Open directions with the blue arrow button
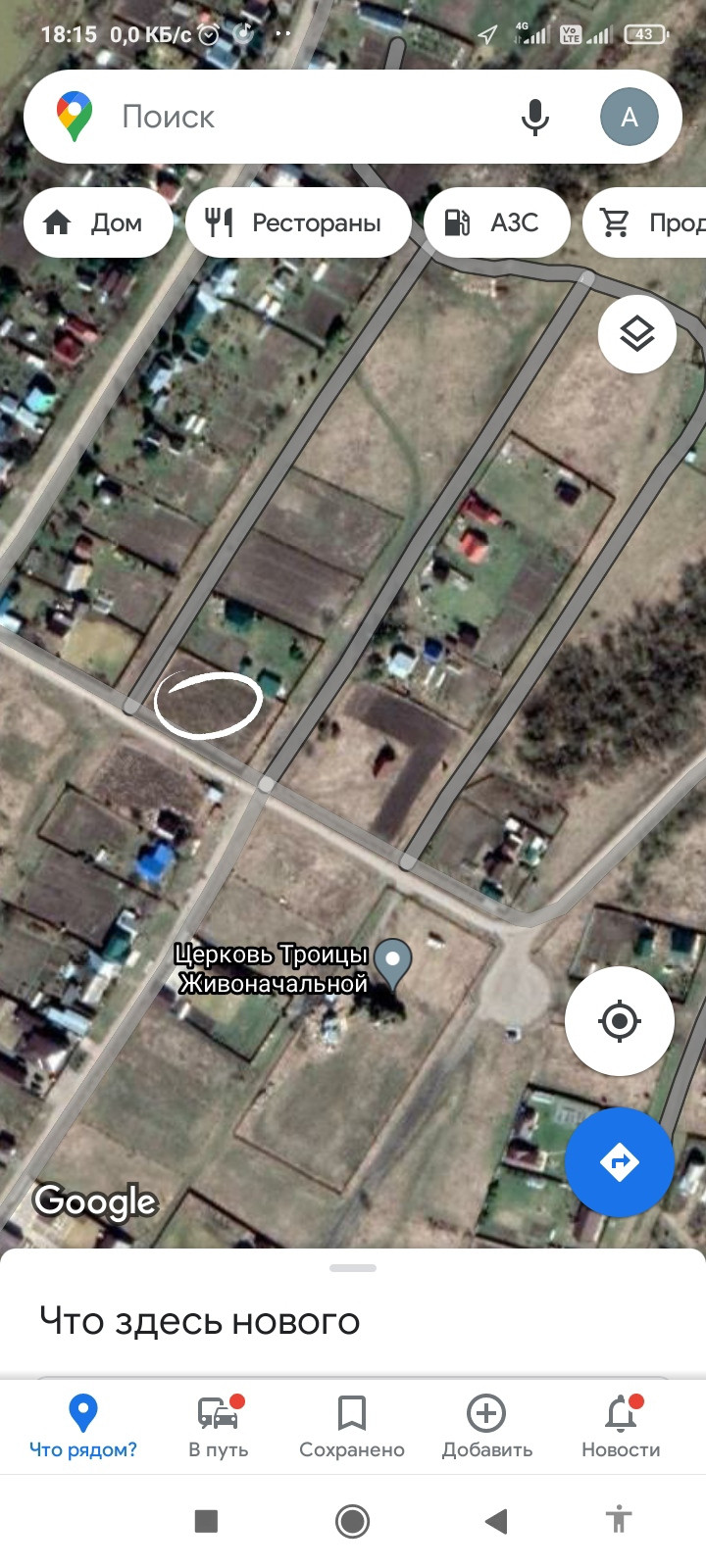The width and height of the screenshot is (706, 1568). (x=619, y=1162)
